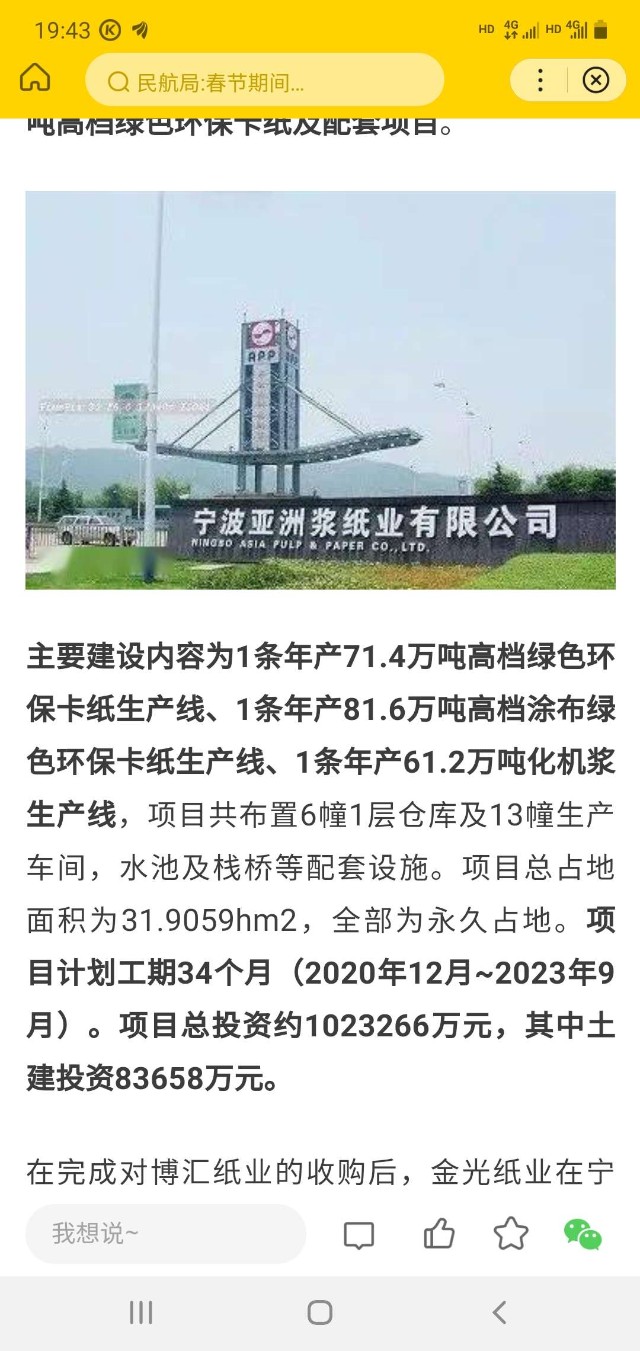
Task: Open the 我想说 comment input field
Action: coord(165,1233)
